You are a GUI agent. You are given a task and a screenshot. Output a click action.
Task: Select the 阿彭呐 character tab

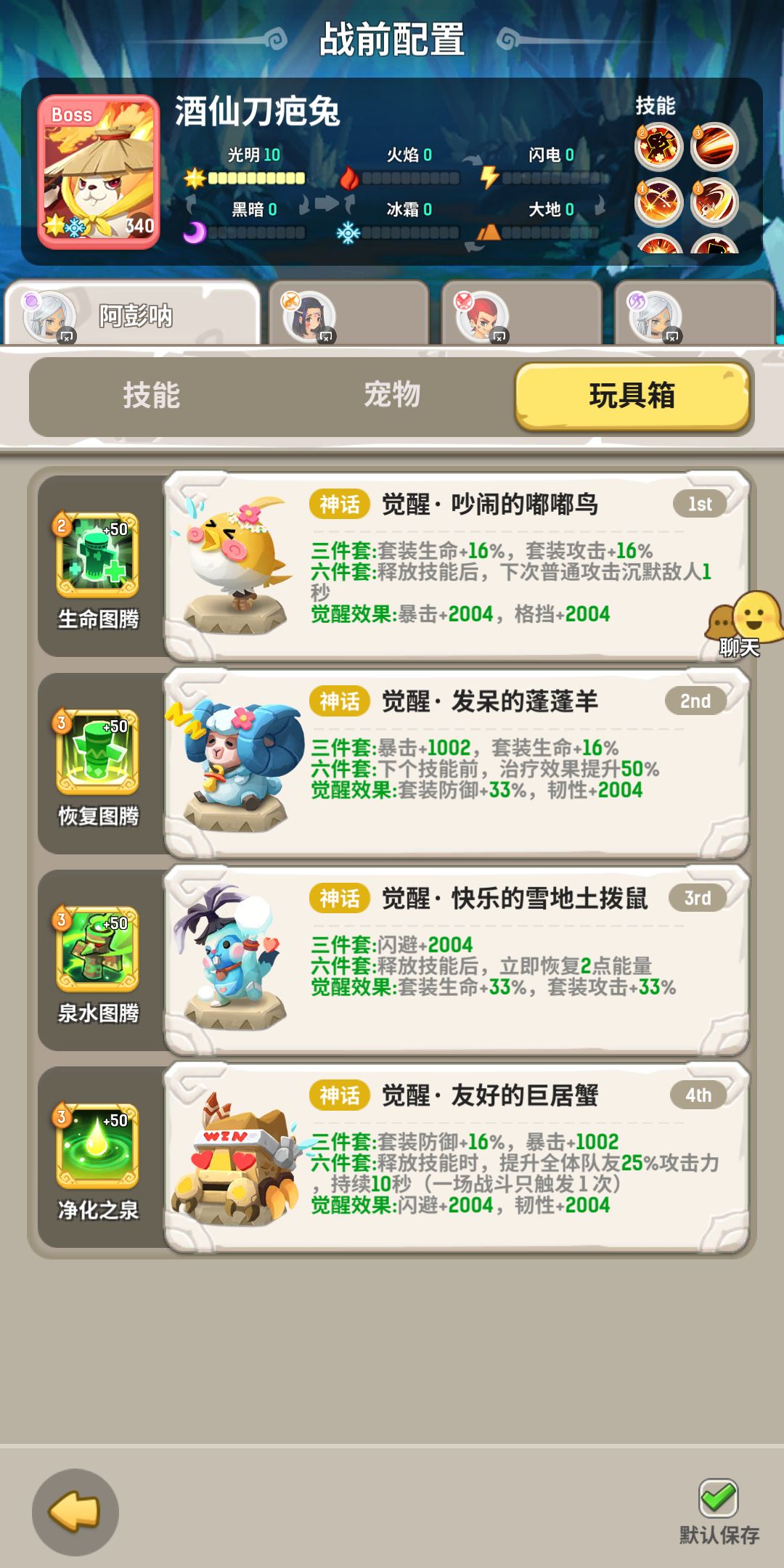[134, 314]
